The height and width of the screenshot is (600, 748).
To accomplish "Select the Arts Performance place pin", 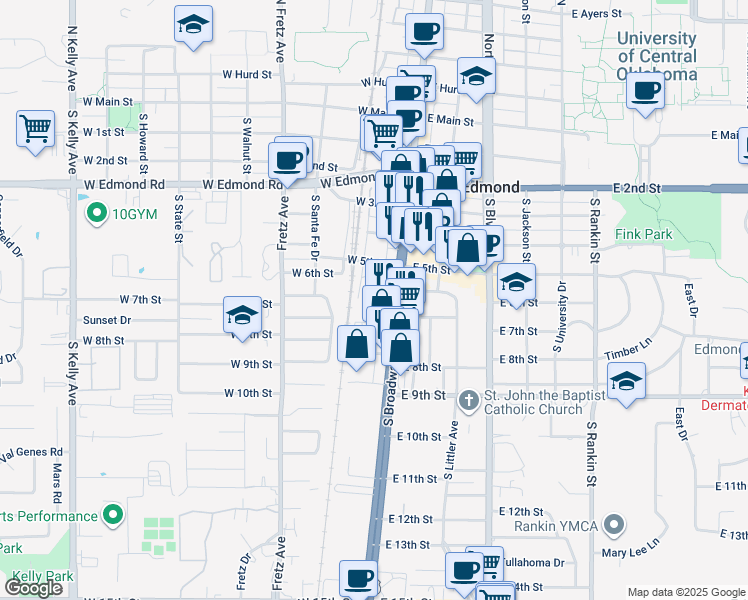I will click(113, 516).
